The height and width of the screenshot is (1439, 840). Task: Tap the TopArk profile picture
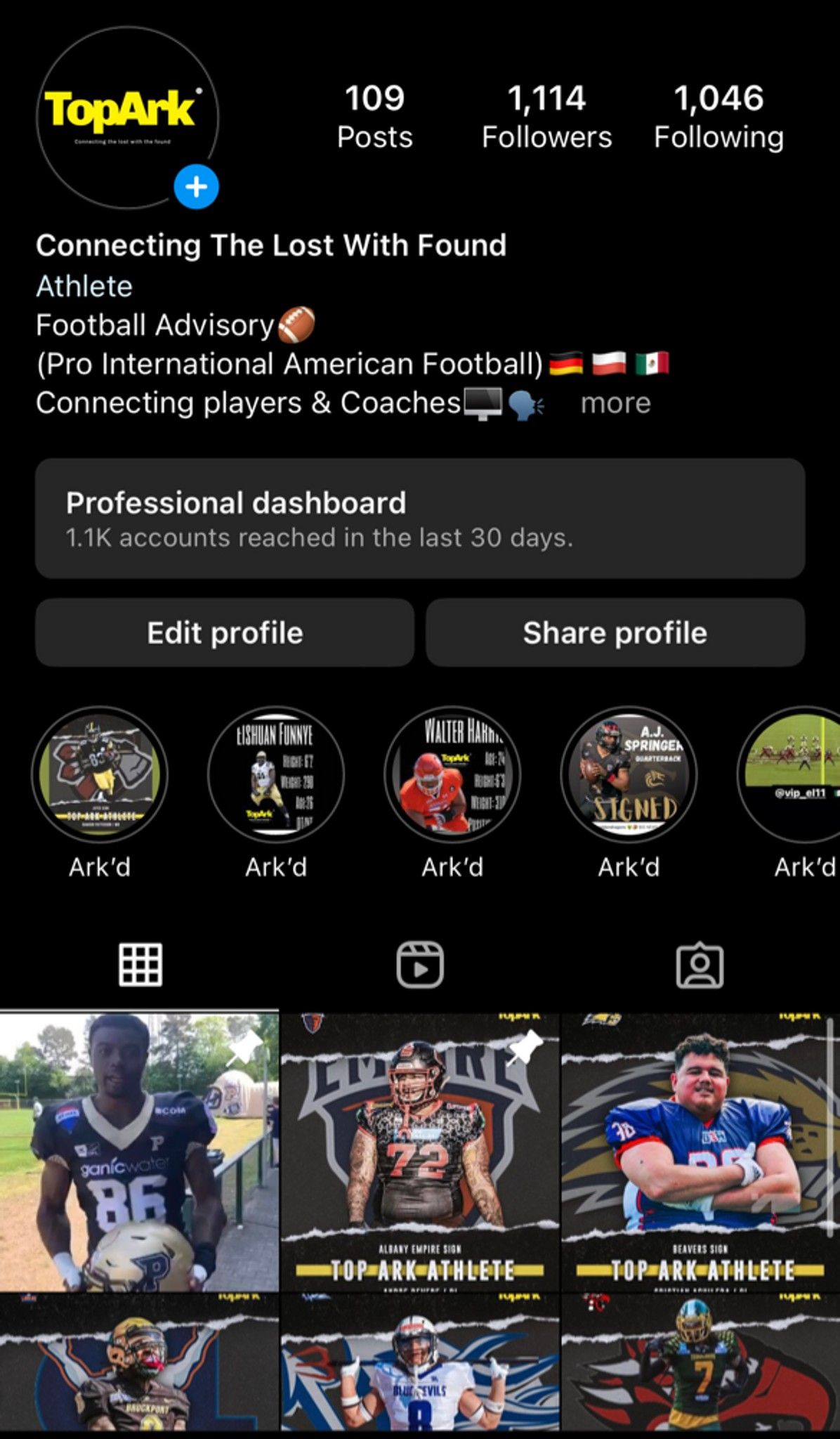click(126, 116)
